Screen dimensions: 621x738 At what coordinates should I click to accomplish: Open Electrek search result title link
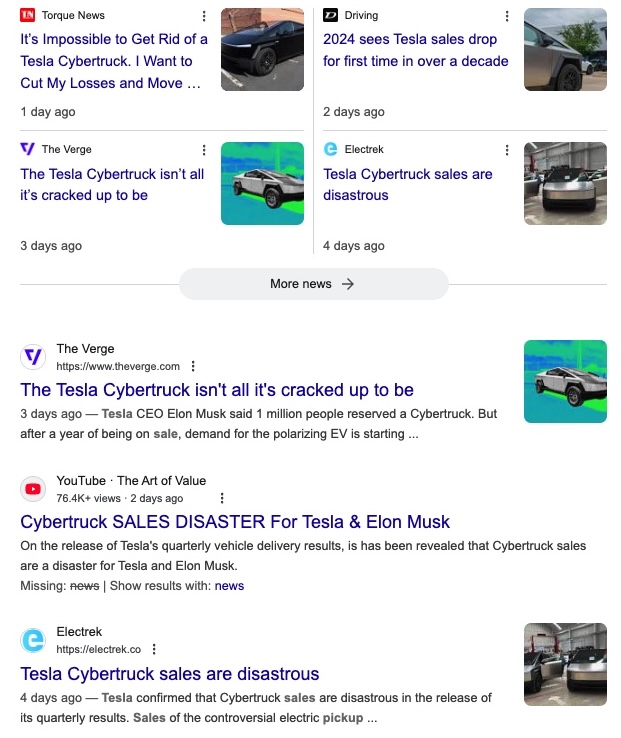(170, 673)
